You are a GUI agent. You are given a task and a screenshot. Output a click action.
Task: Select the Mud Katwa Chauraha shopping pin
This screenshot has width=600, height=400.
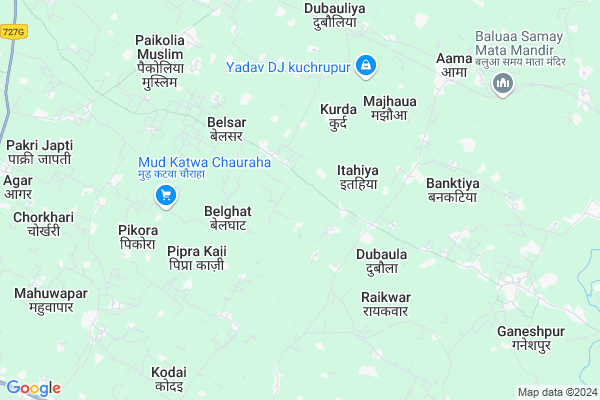(x=167, y=197)
